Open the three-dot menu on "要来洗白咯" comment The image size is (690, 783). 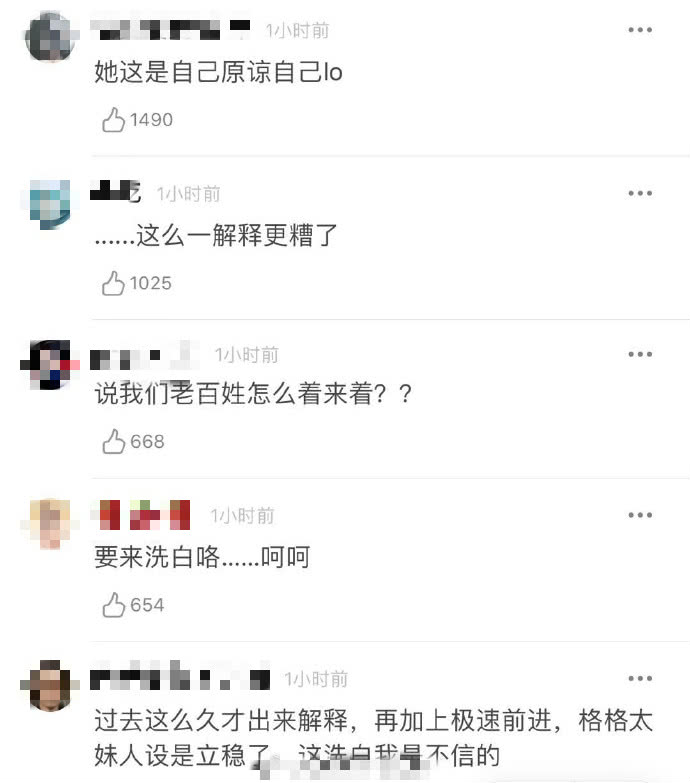click(x=640, y=516)
